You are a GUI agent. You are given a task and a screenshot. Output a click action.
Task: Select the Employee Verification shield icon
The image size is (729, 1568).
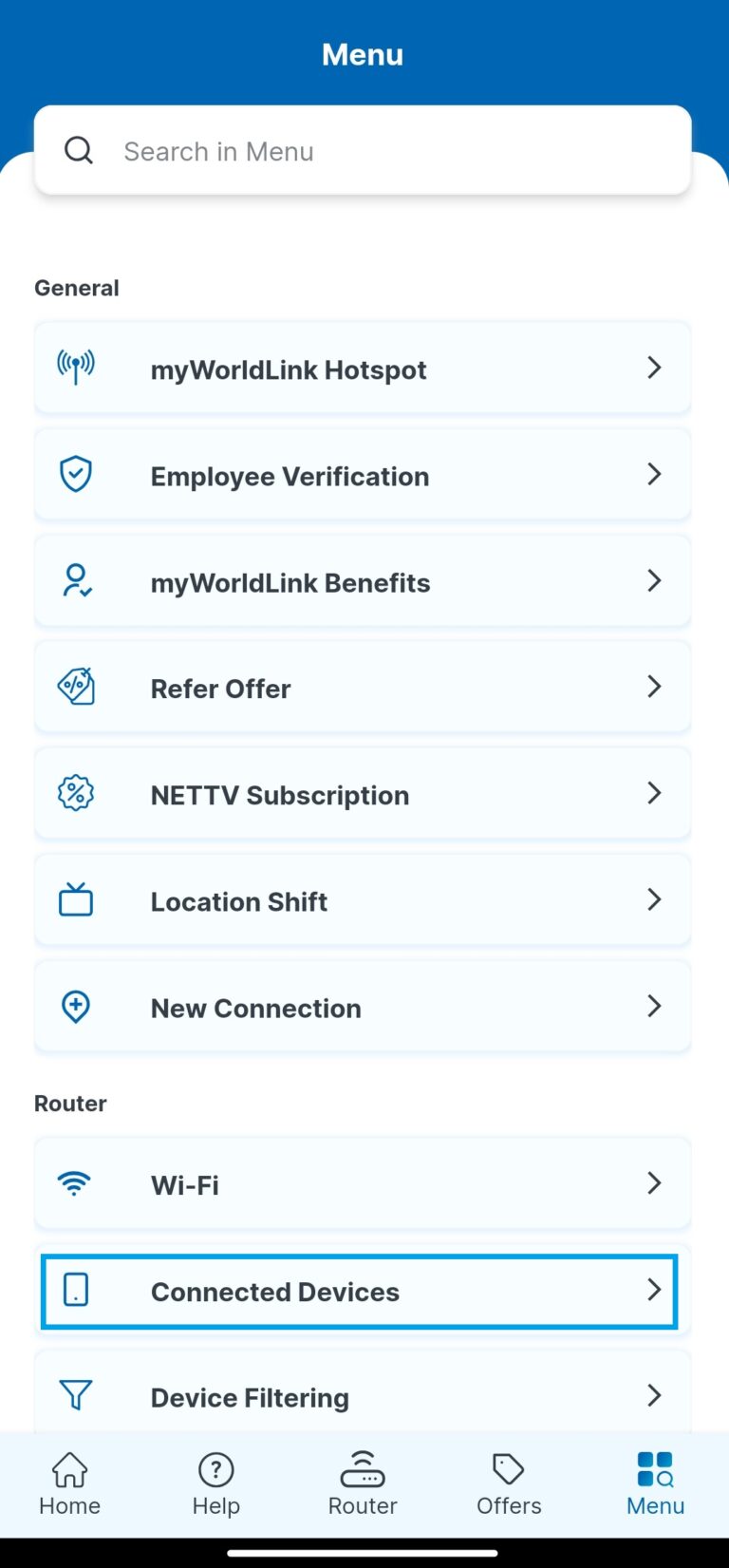point(75,472)
